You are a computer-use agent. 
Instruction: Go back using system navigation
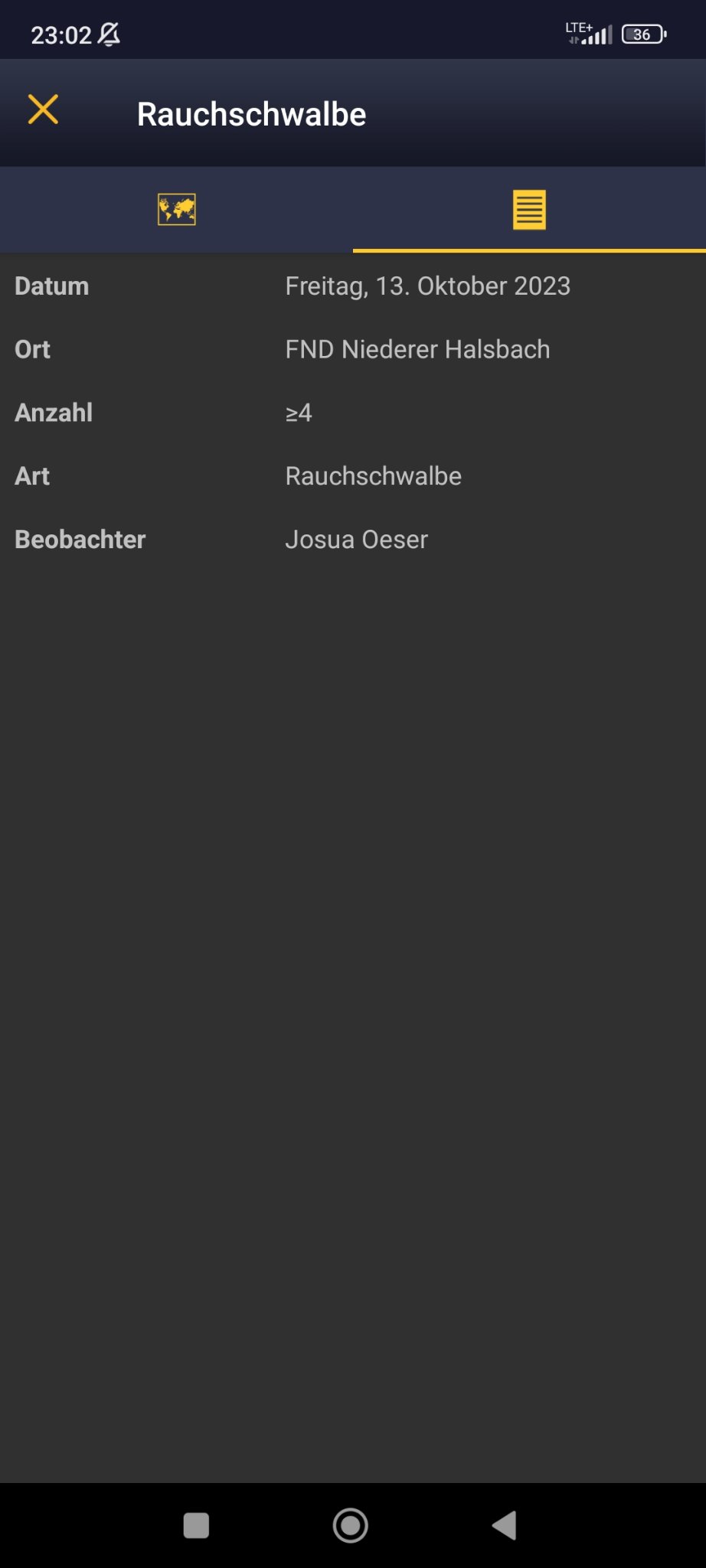coord(505,1525)
